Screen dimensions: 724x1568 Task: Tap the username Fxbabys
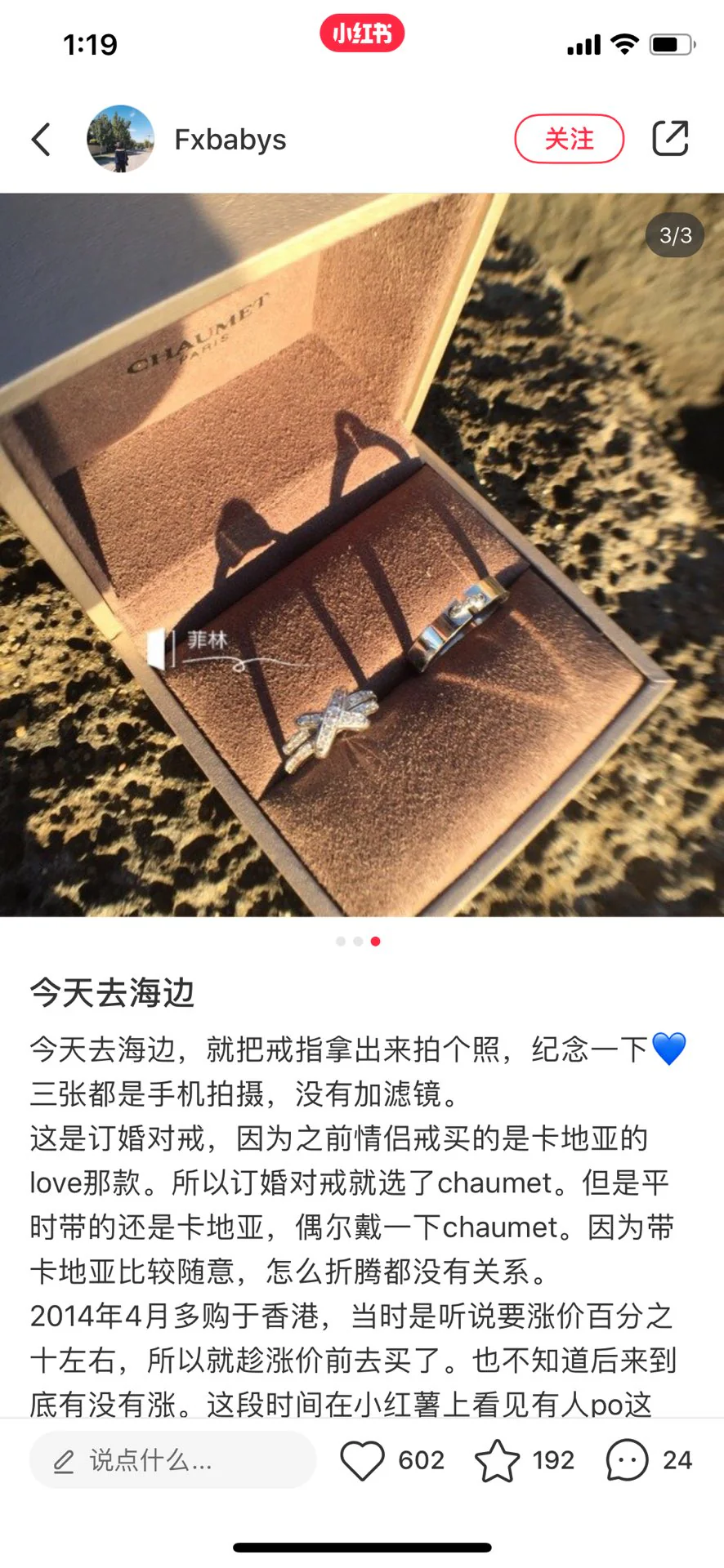[230, 139]
